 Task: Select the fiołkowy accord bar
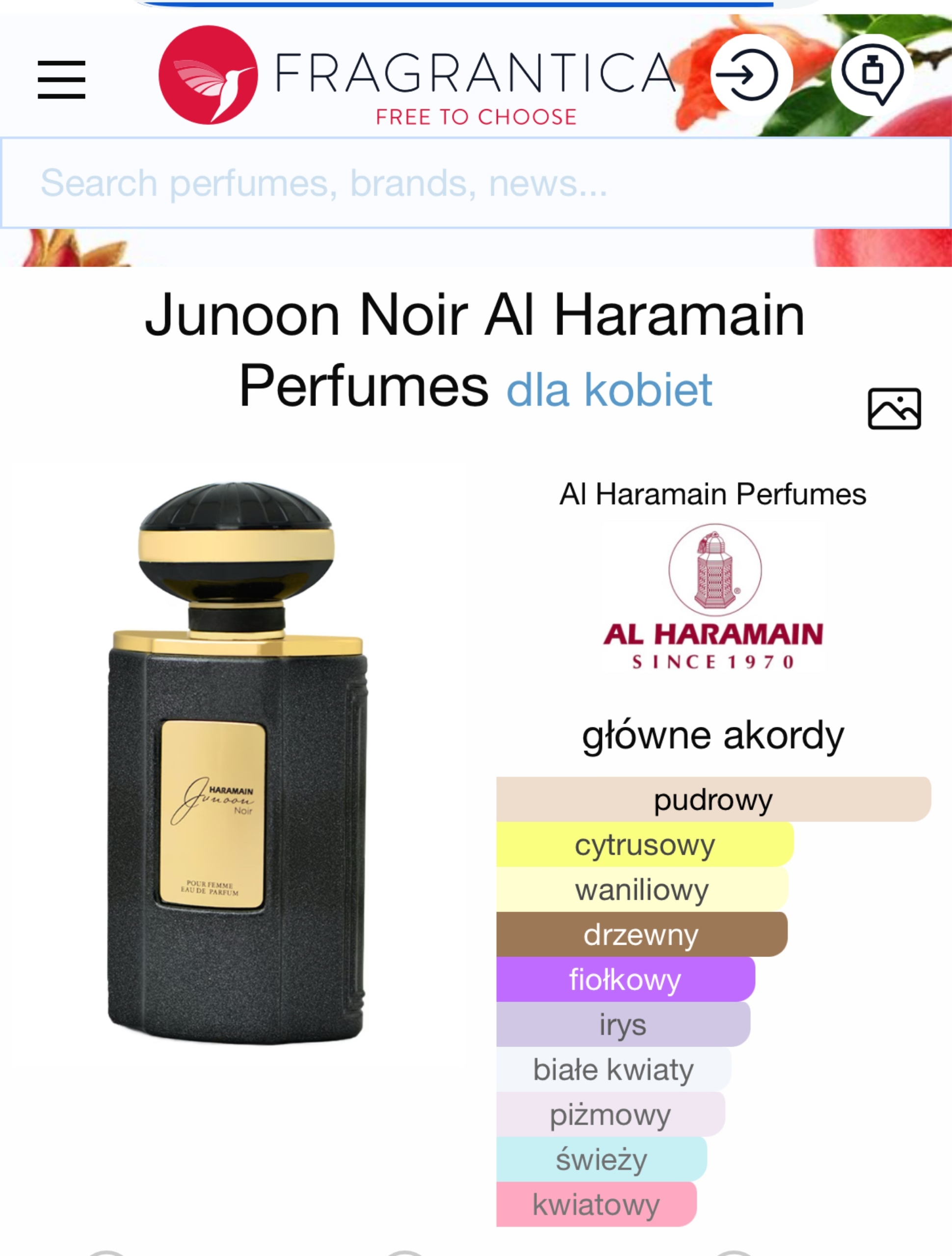pyautogui.click(x=625, y=979)
